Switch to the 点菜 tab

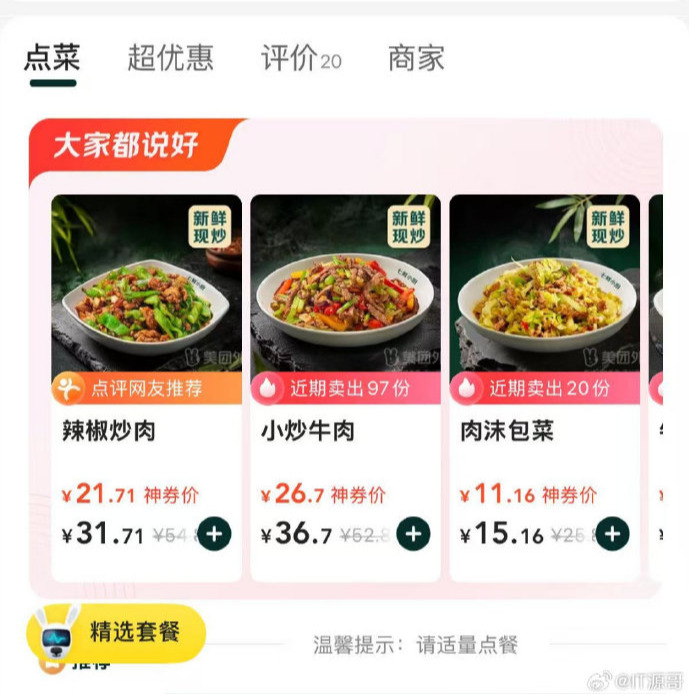tap(52, 58)
